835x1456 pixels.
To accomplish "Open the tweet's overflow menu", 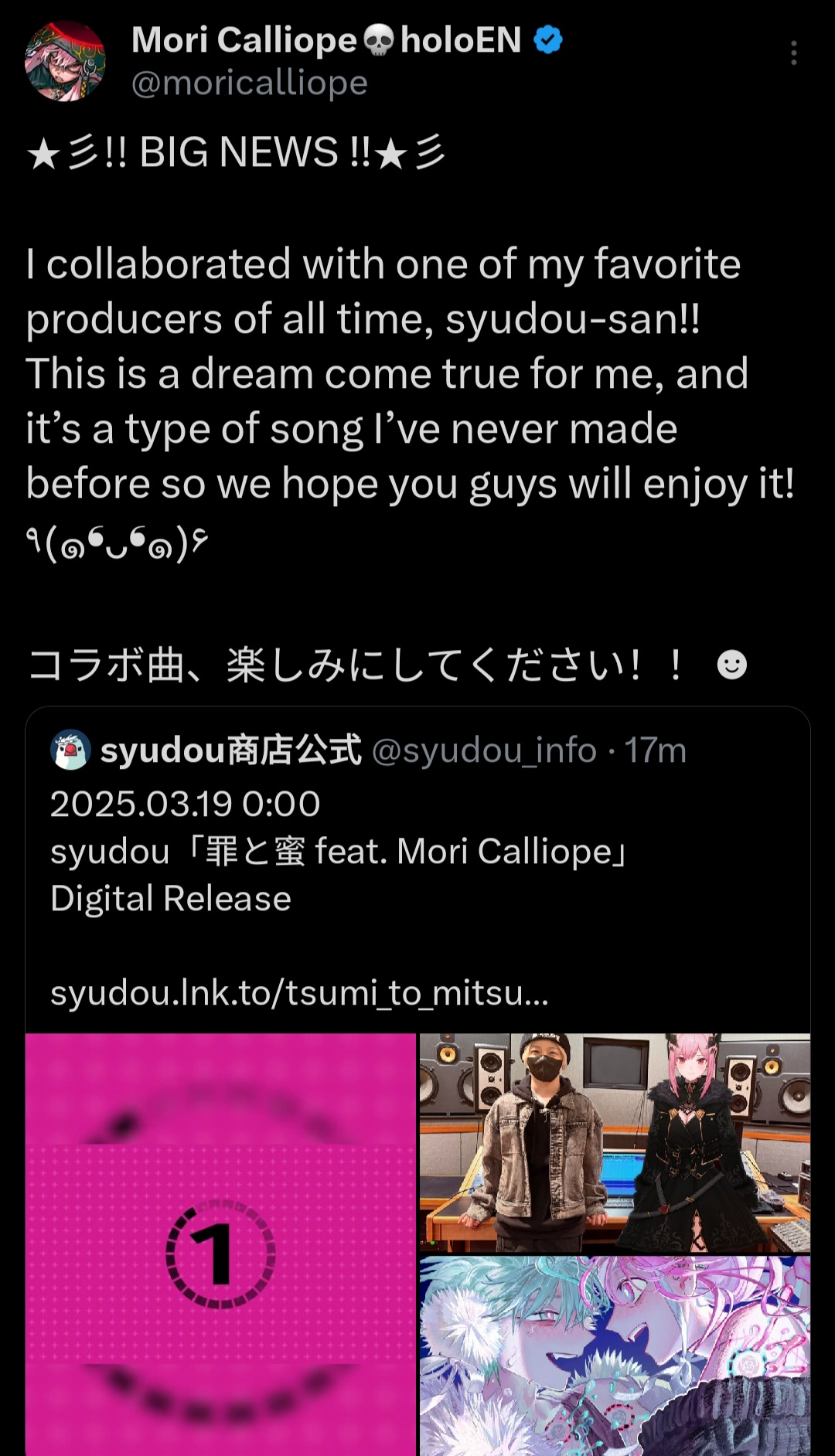I will click(793, 53).
